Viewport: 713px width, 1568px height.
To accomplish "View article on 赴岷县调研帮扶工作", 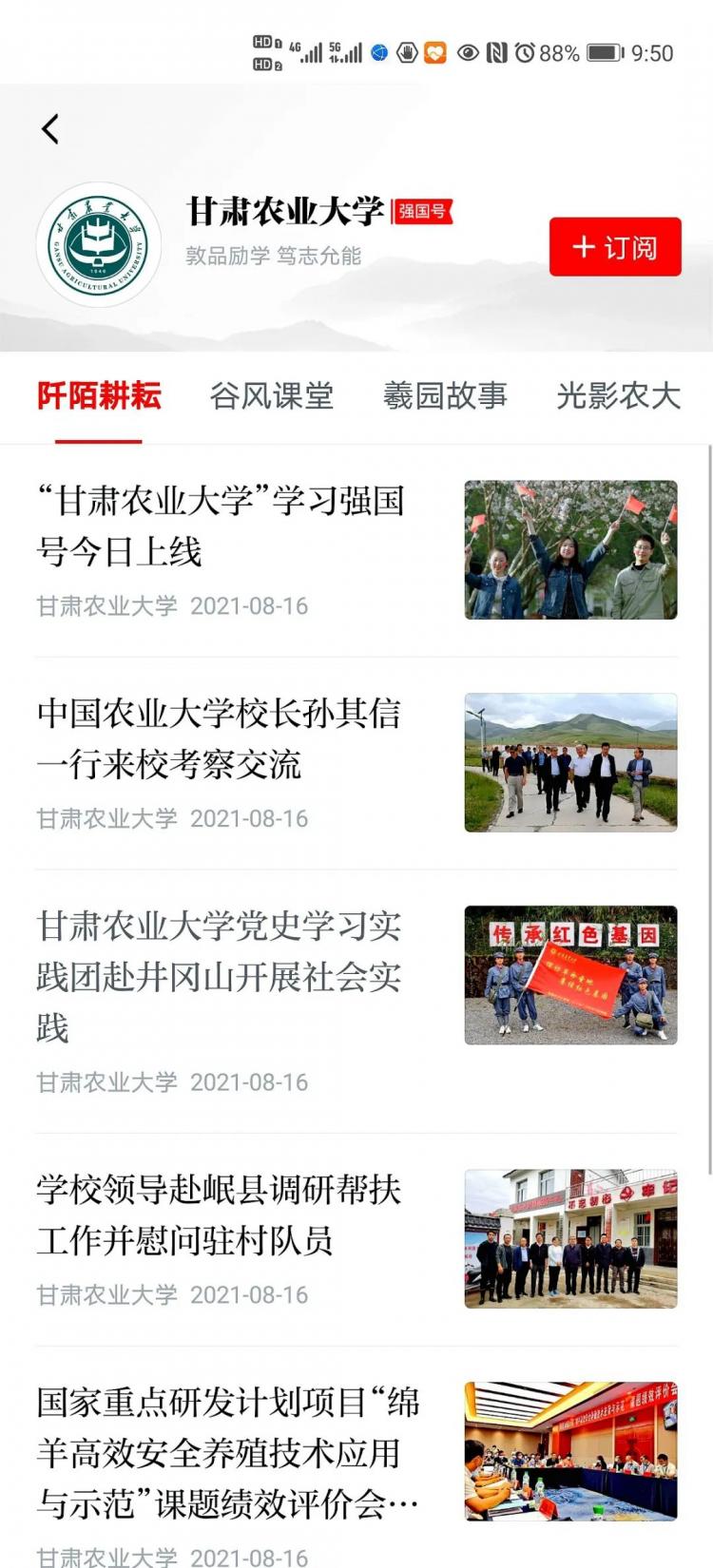I will tap(356, 1239).
